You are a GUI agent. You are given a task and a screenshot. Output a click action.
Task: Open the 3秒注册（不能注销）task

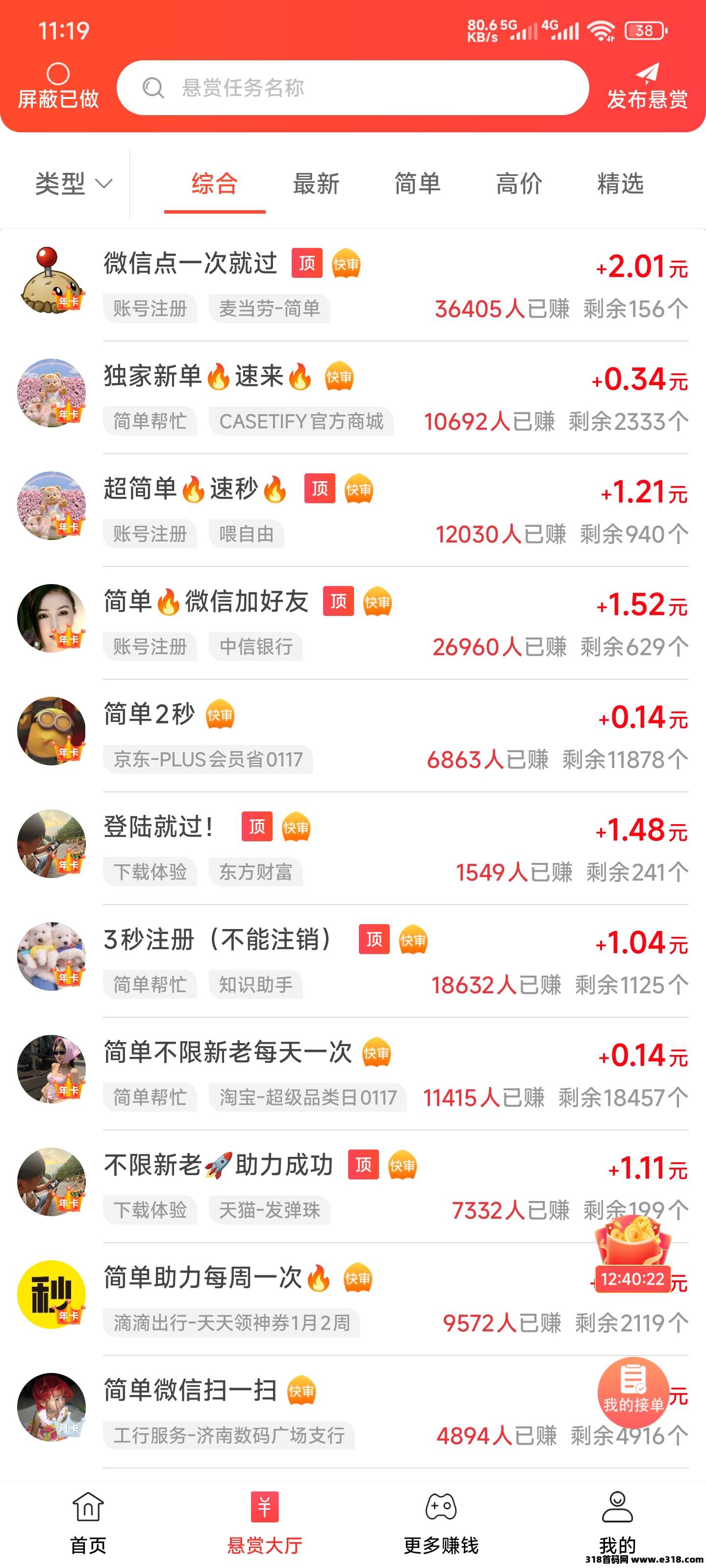pos(218,939)
